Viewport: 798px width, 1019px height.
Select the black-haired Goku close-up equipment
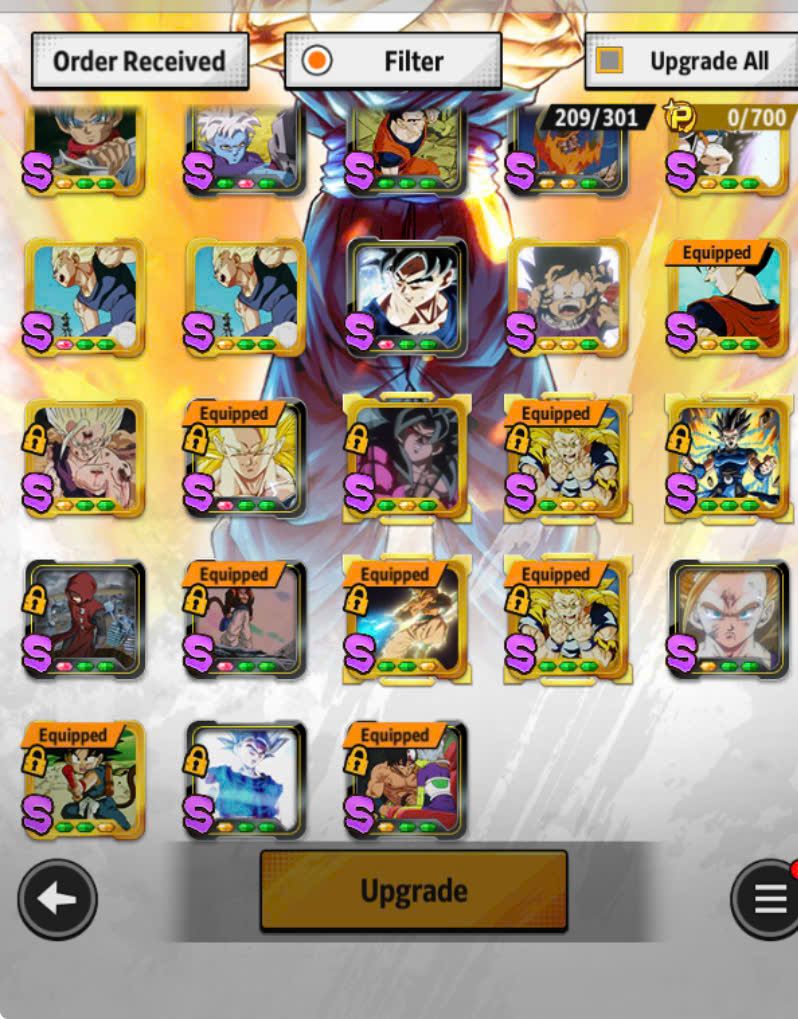click(407, 297)
